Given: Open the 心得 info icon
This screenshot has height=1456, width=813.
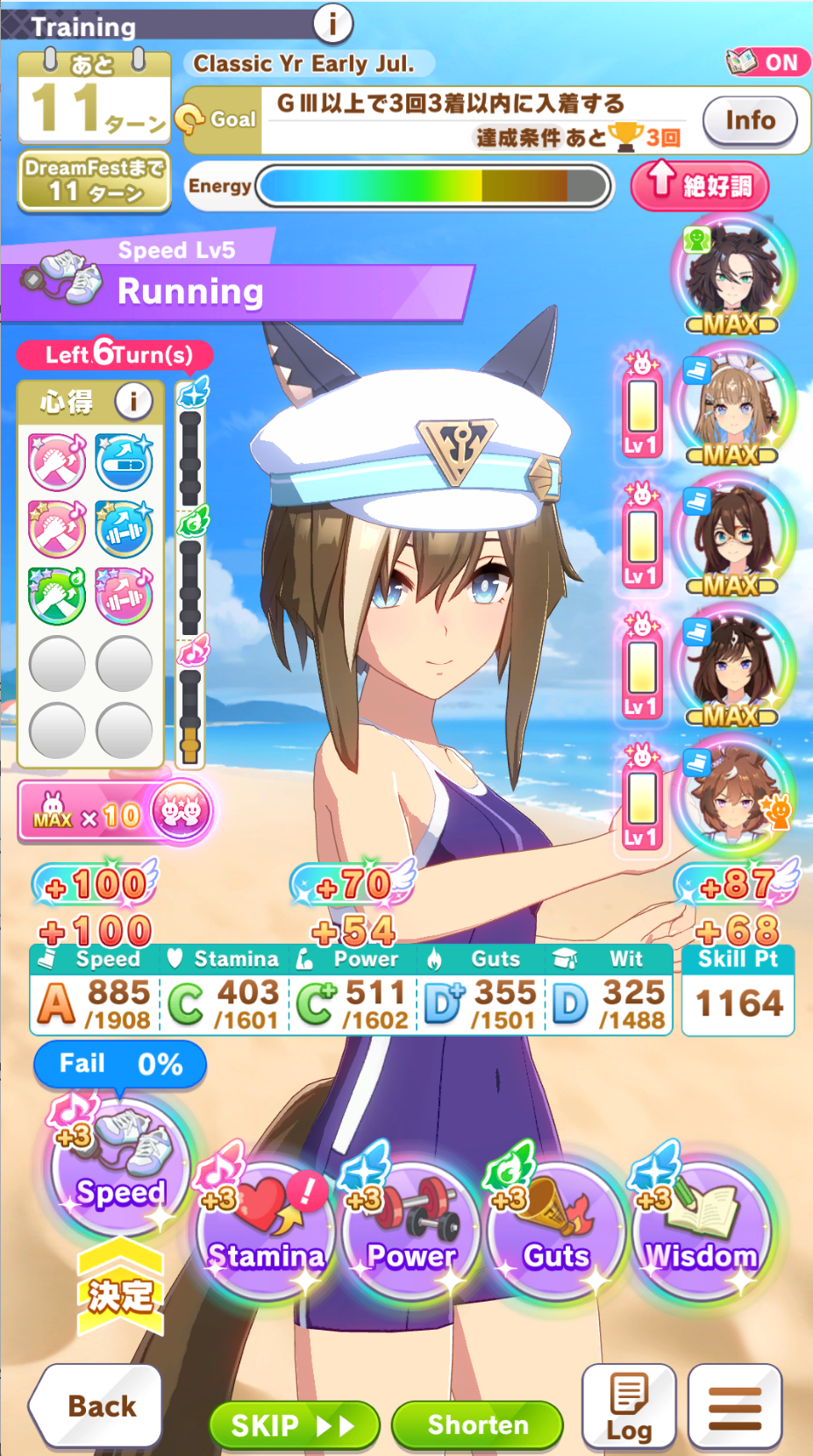Looking at the screenshot, I should click(133, 402).
